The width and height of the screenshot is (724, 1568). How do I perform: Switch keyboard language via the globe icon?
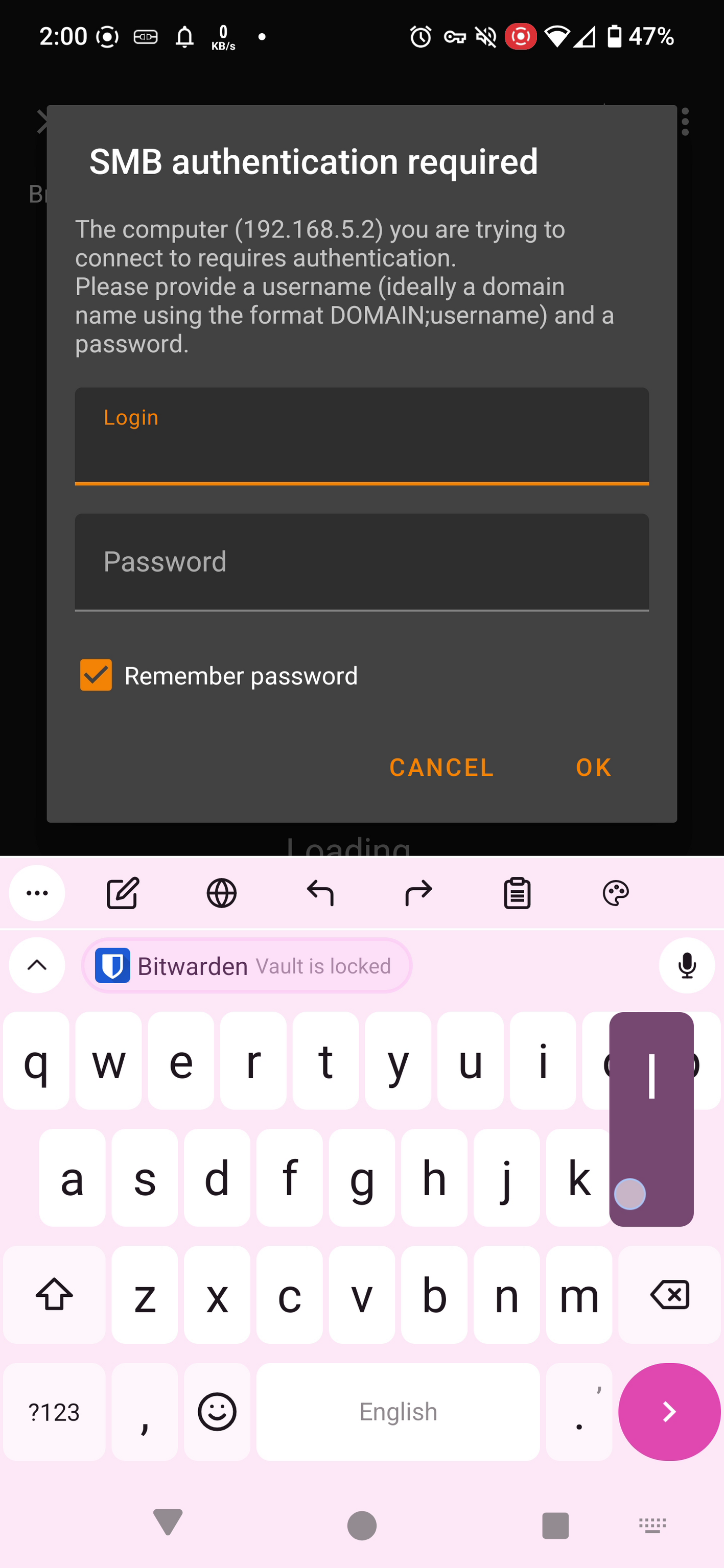pyautogui.click(x=222, y=893)
